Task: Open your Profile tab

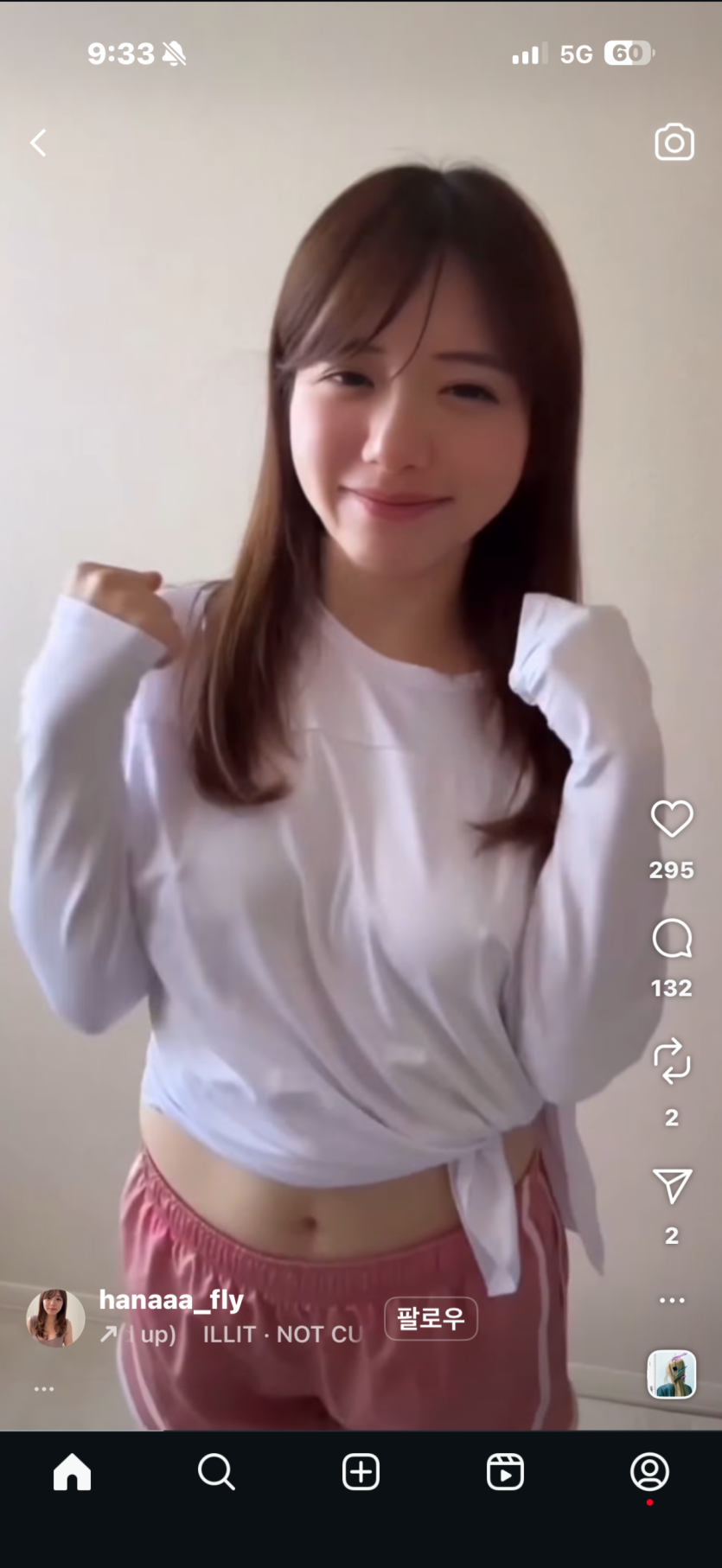Action: (649, 1471)
